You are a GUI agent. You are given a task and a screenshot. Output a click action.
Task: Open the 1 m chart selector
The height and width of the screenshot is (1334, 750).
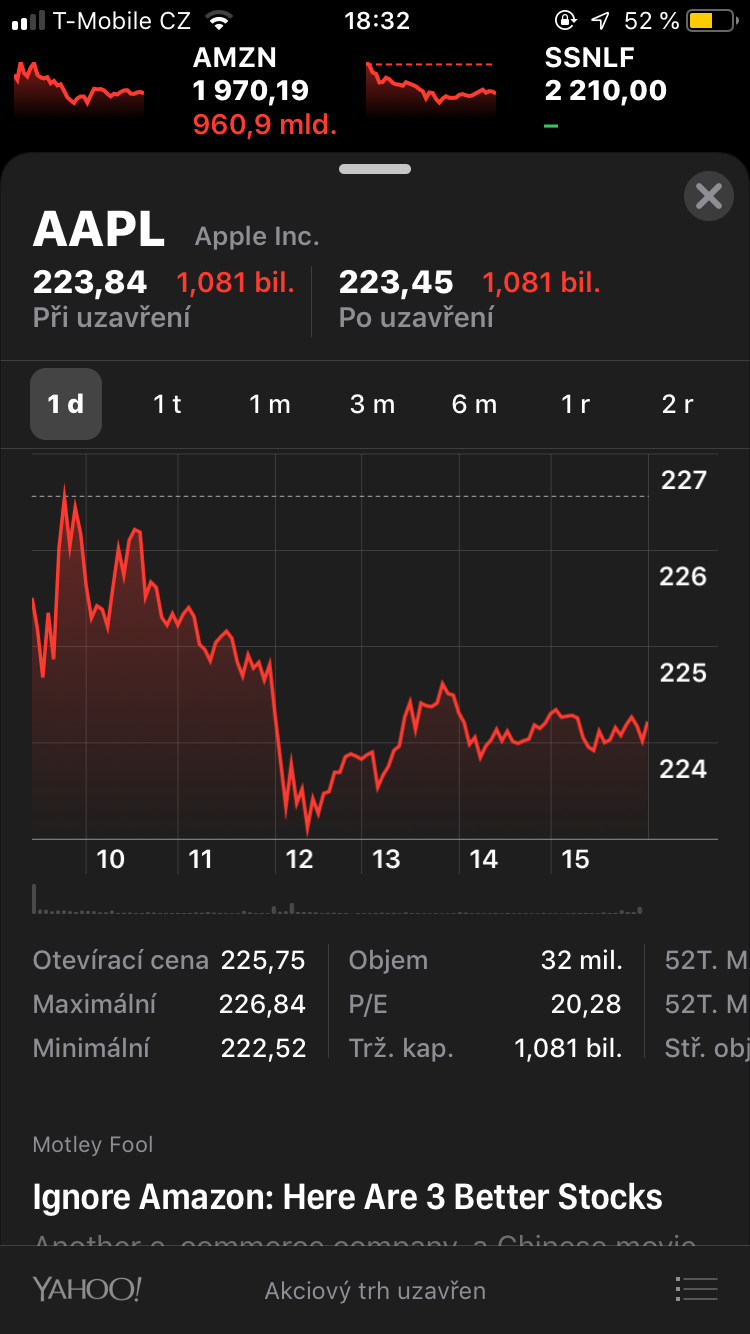pyautogui.click(x=270, y=404)
